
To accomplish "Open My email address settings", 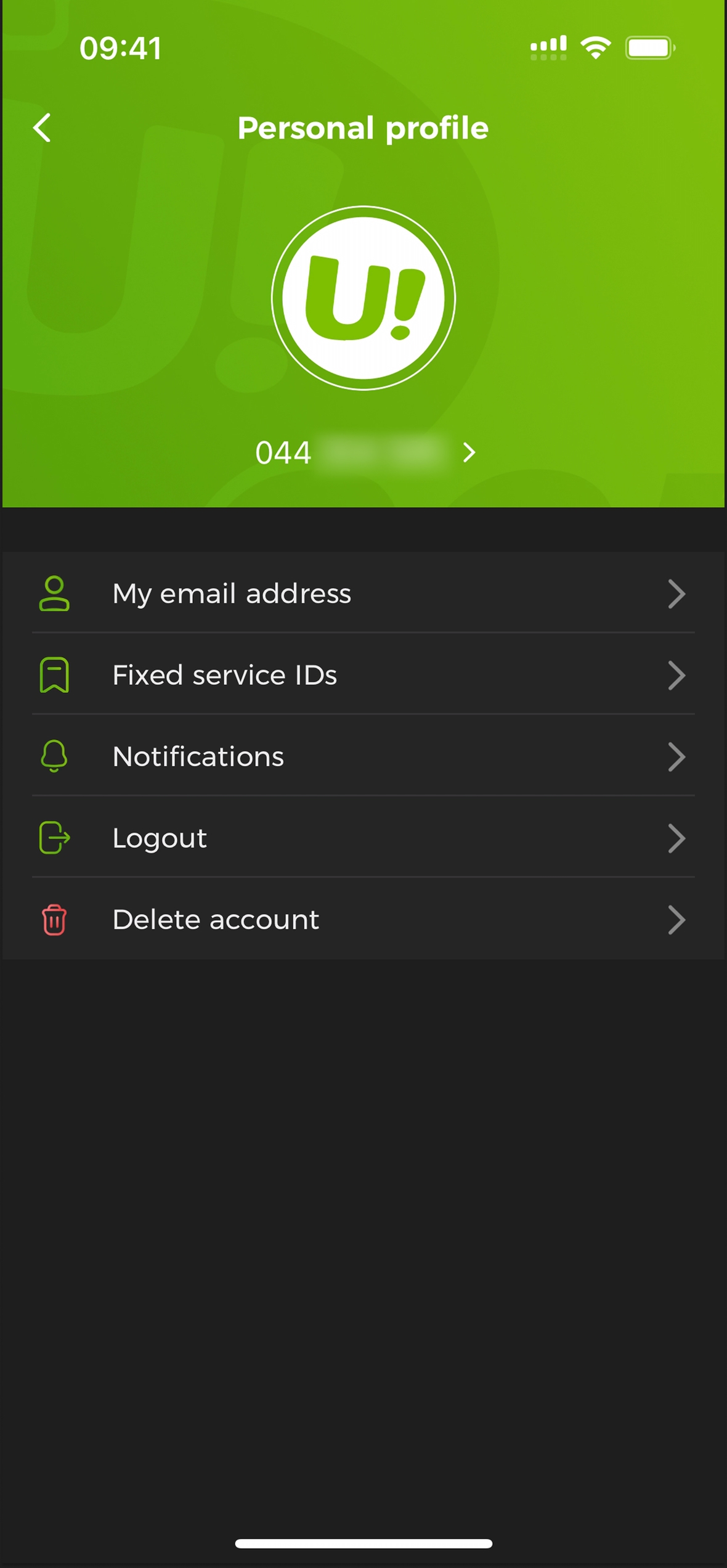I will (363, 594).
